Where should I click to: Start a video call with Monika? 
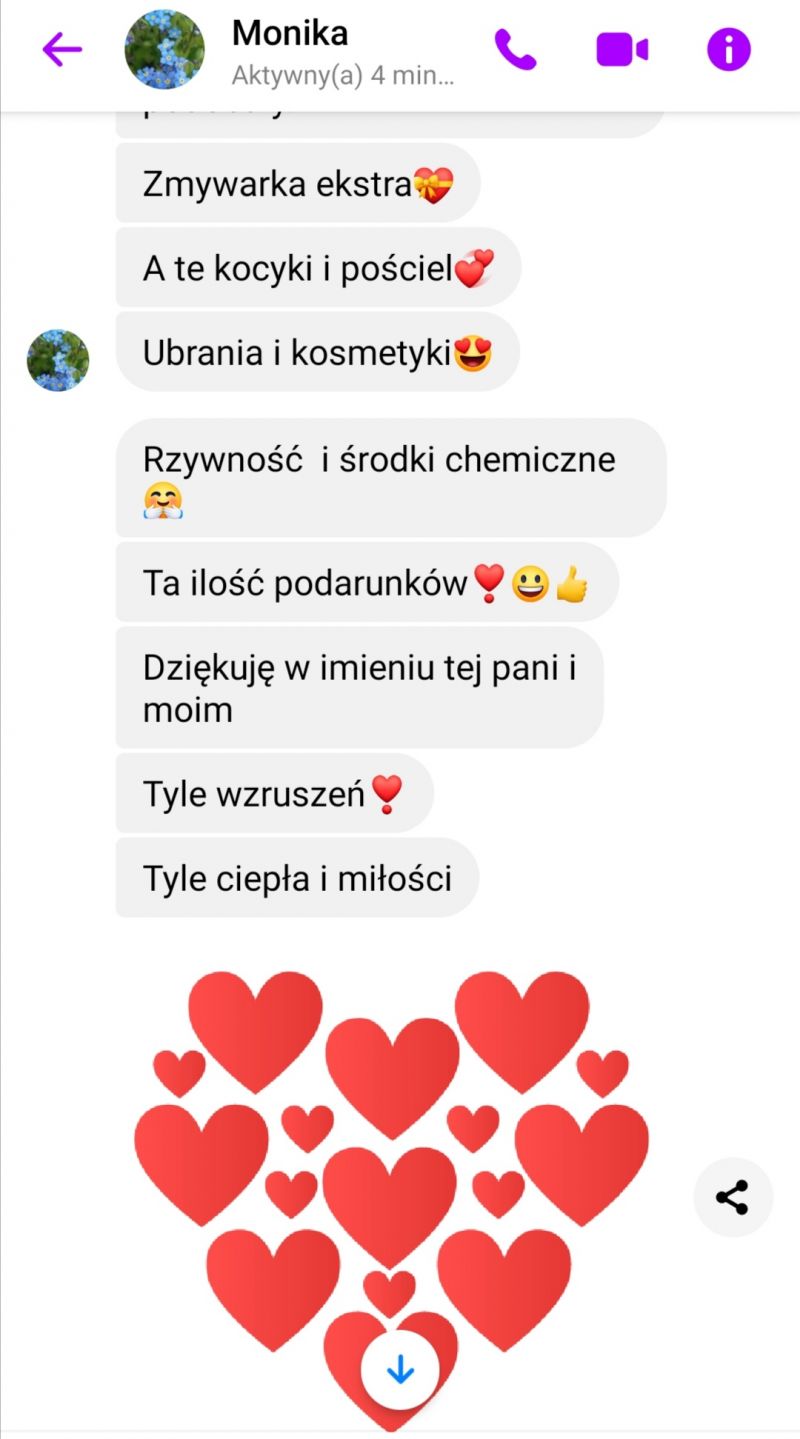point(622,49)
